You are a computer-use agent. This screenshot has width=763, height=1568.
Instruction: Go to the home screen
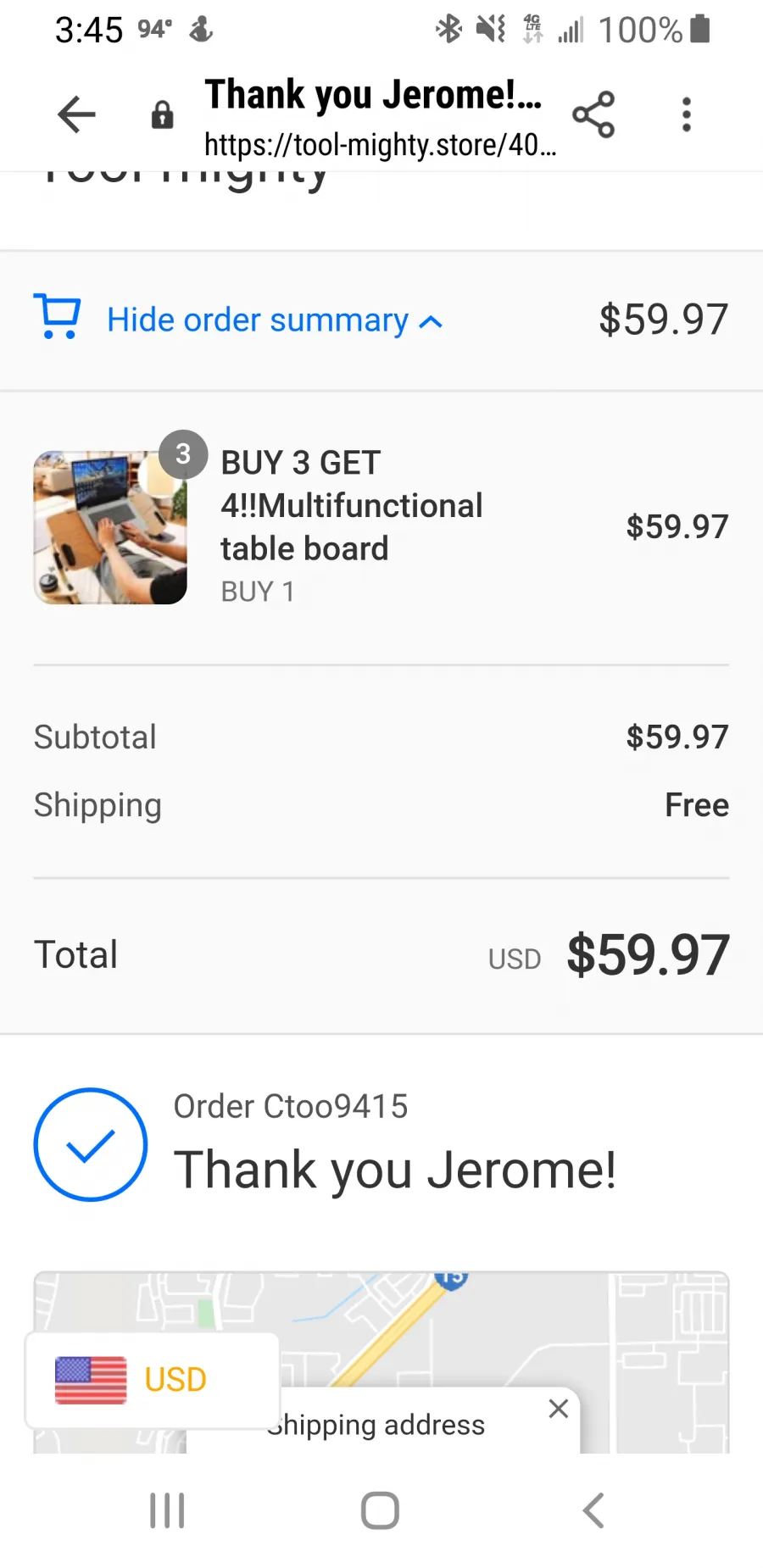pos(380,1510)
